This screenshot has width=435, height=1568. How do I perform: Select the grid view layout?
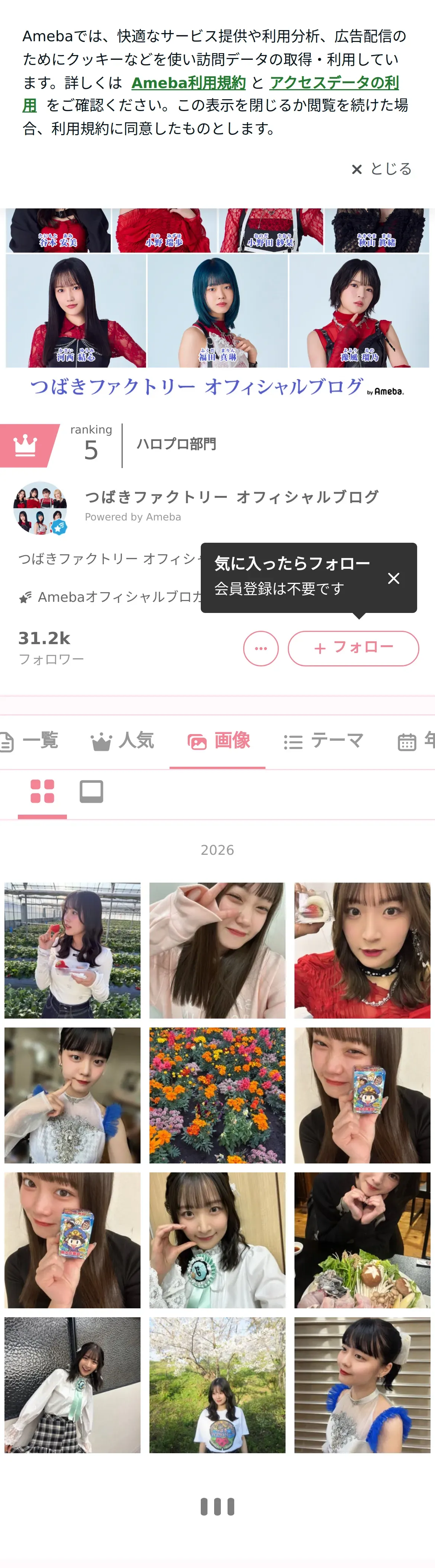(42, 791)
